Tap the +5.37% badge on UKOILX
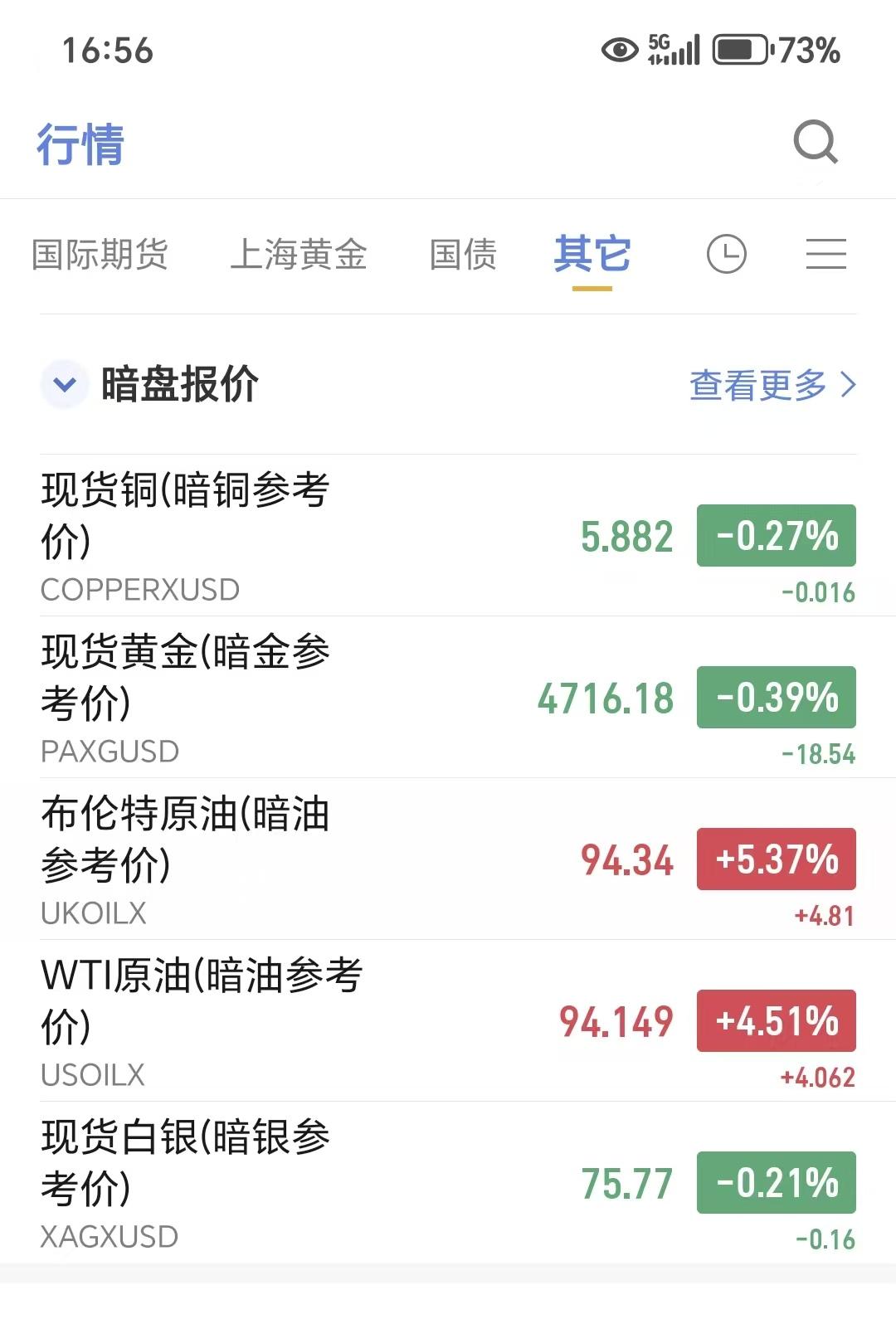The height and width of the screenshot is (1324, 896). 775,860
